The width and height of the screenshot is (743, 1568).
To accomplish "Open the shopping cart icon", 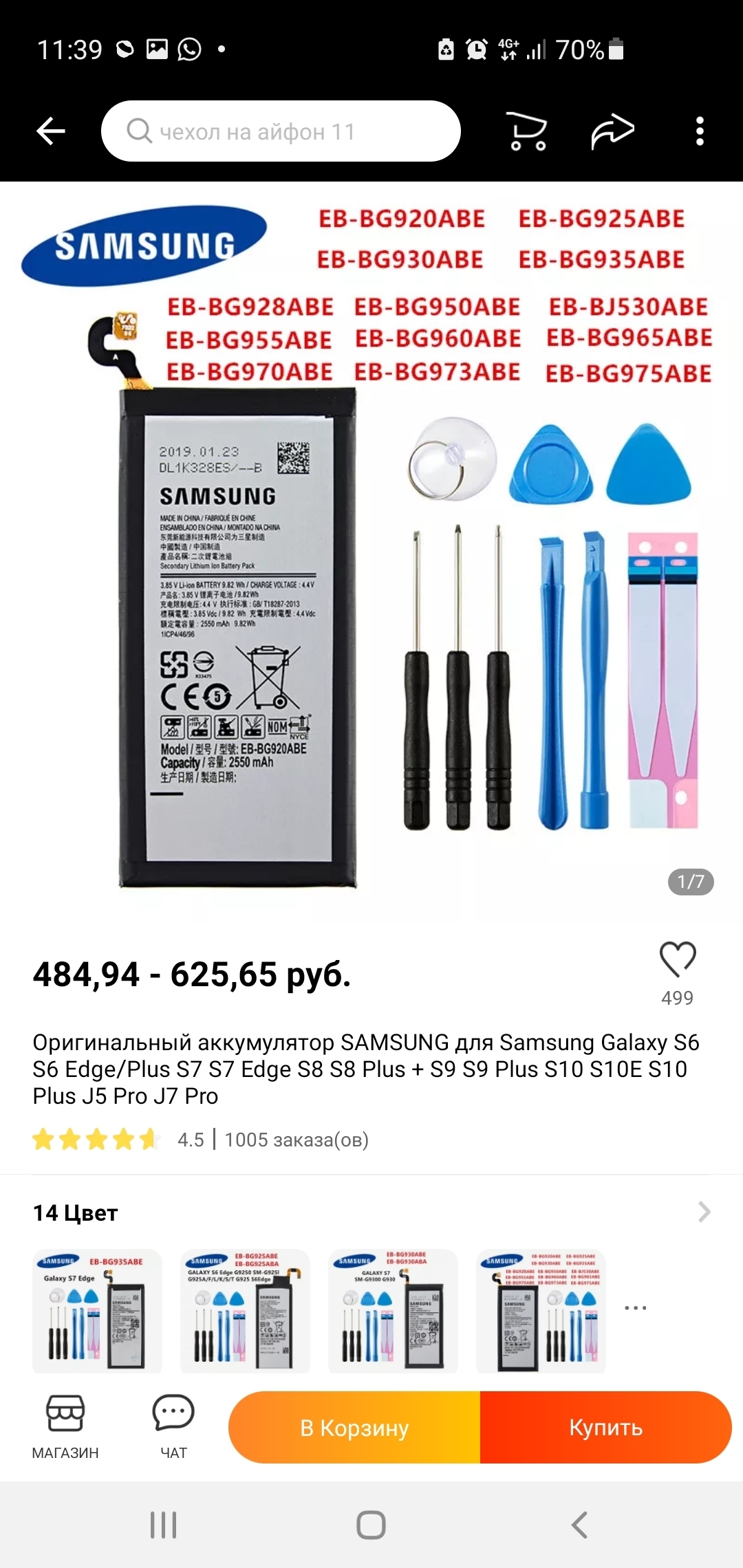I will [x=528, y=131].
